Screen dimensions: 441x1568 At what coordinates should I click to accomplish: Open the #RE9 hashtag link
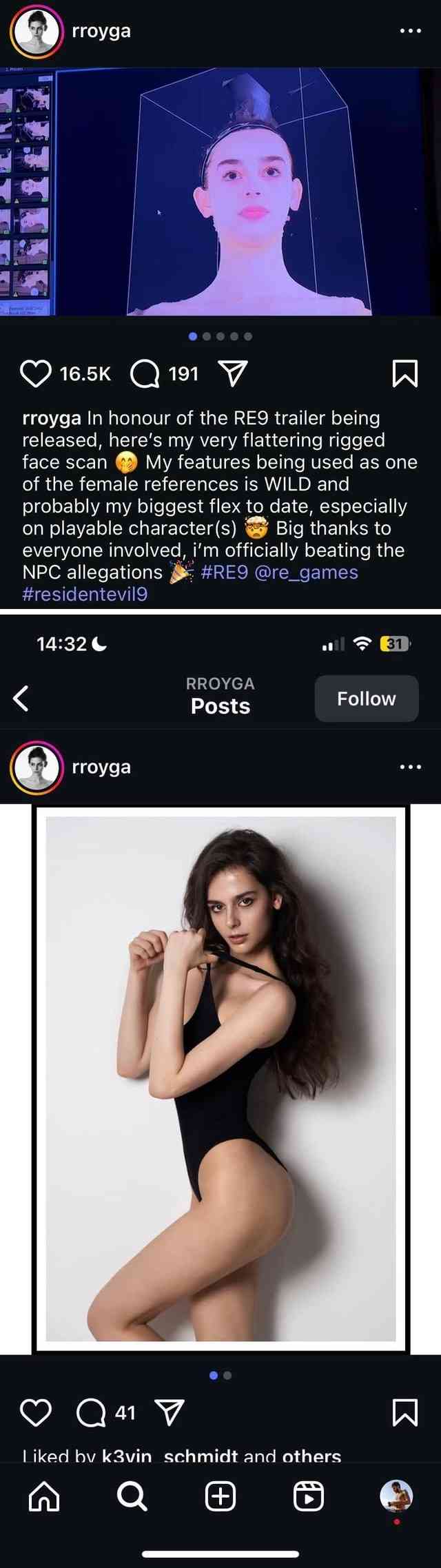[x=224, y=572]
